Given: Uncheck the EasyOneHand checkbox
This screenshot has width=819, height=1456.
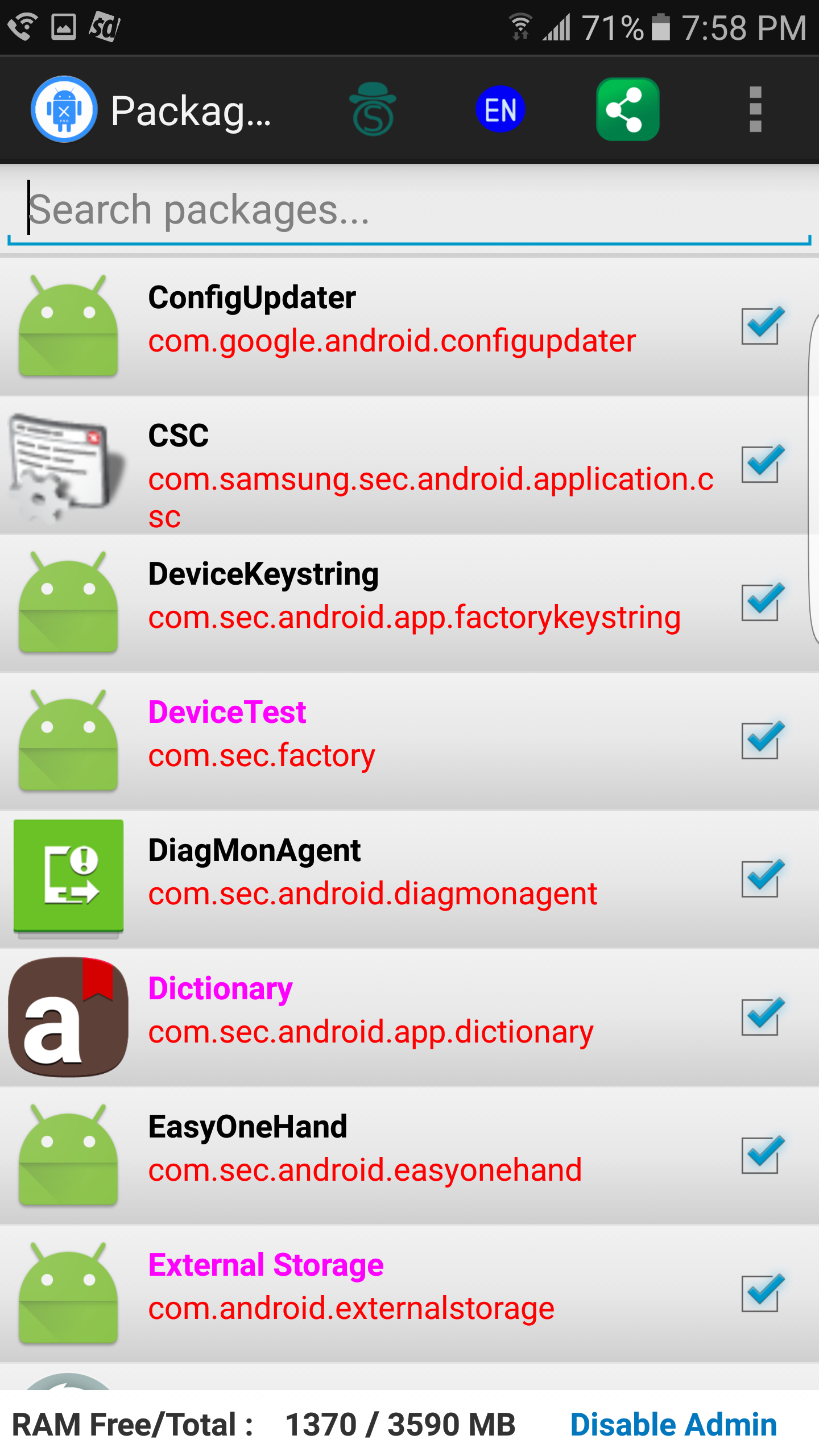Looking at the screenshot, I should tap(762, 1155).
